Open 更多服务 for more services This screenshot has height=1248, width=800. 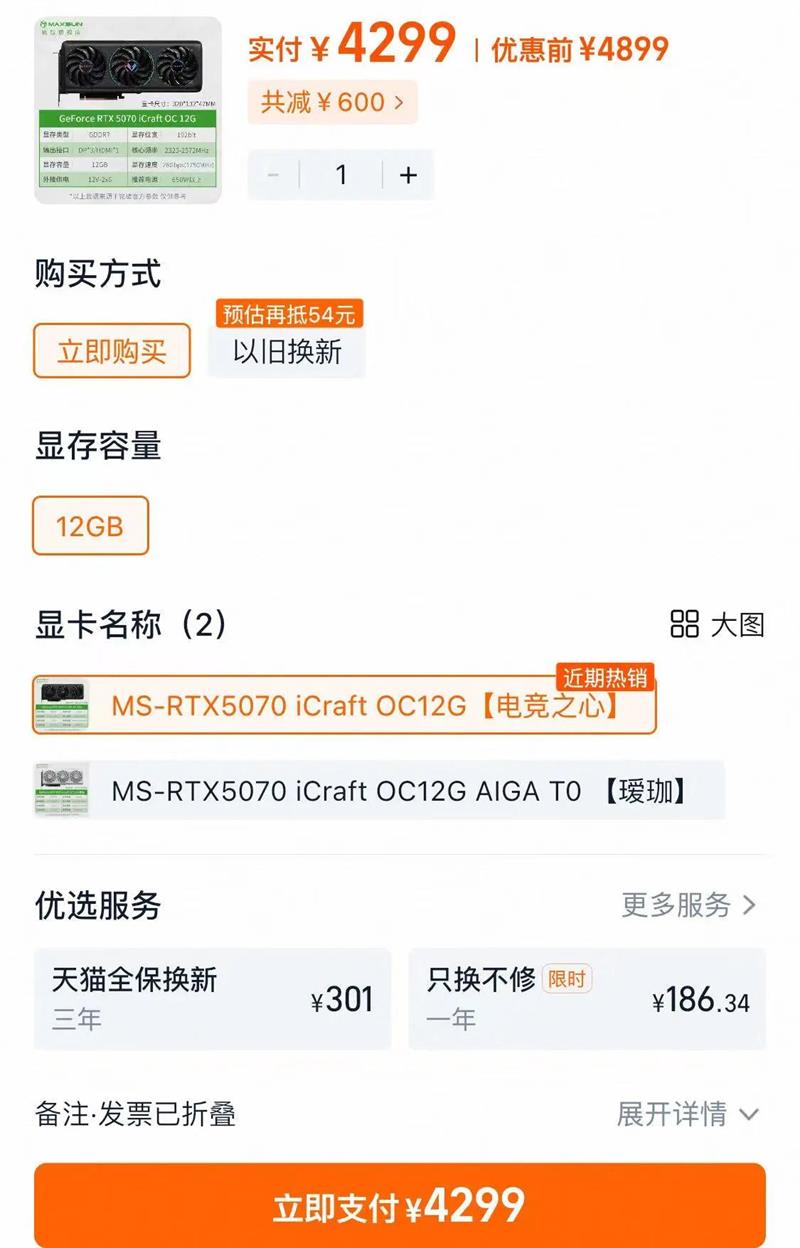[689, 905]
